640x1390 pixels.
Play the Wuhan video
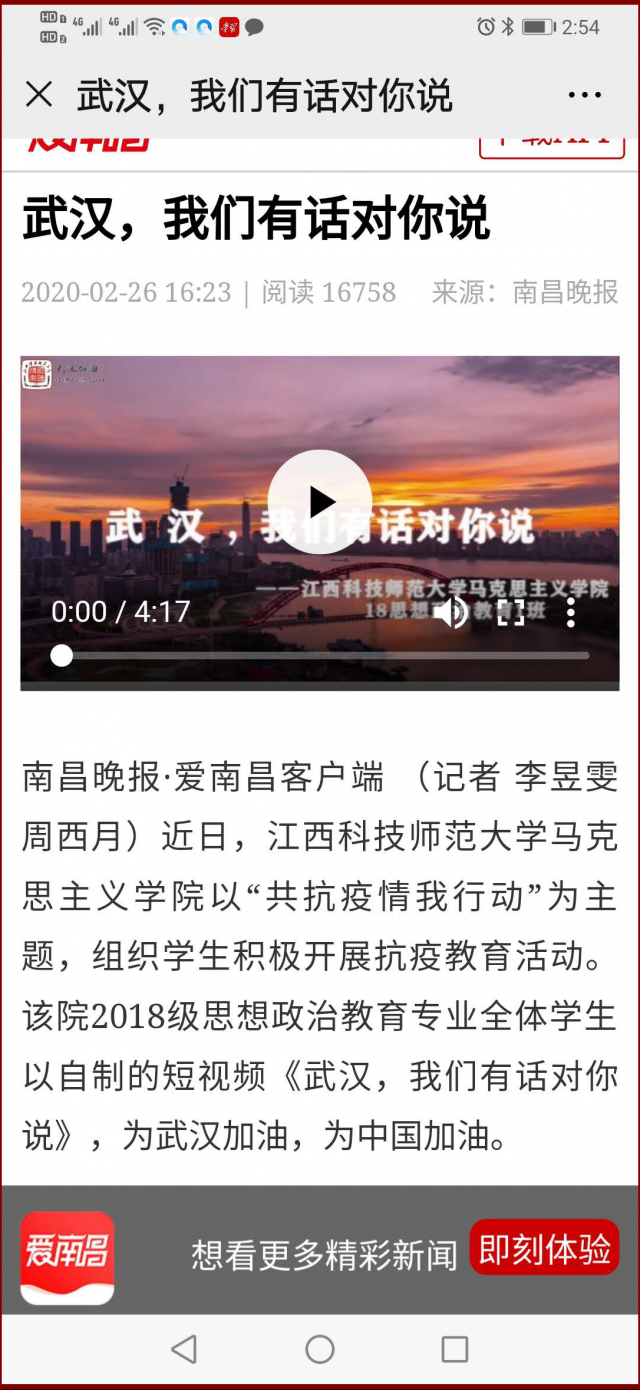pos(319,501)
